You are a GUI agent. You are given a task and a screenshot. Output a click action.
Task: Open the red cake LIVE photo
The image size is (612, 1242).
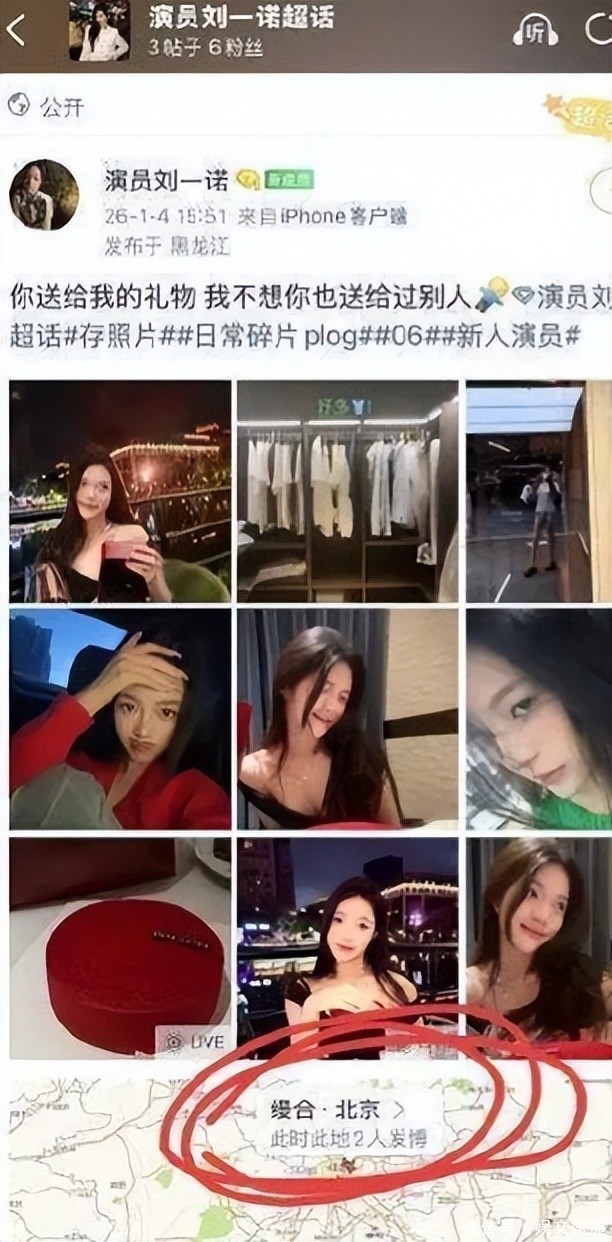click(x=120, y=947)
